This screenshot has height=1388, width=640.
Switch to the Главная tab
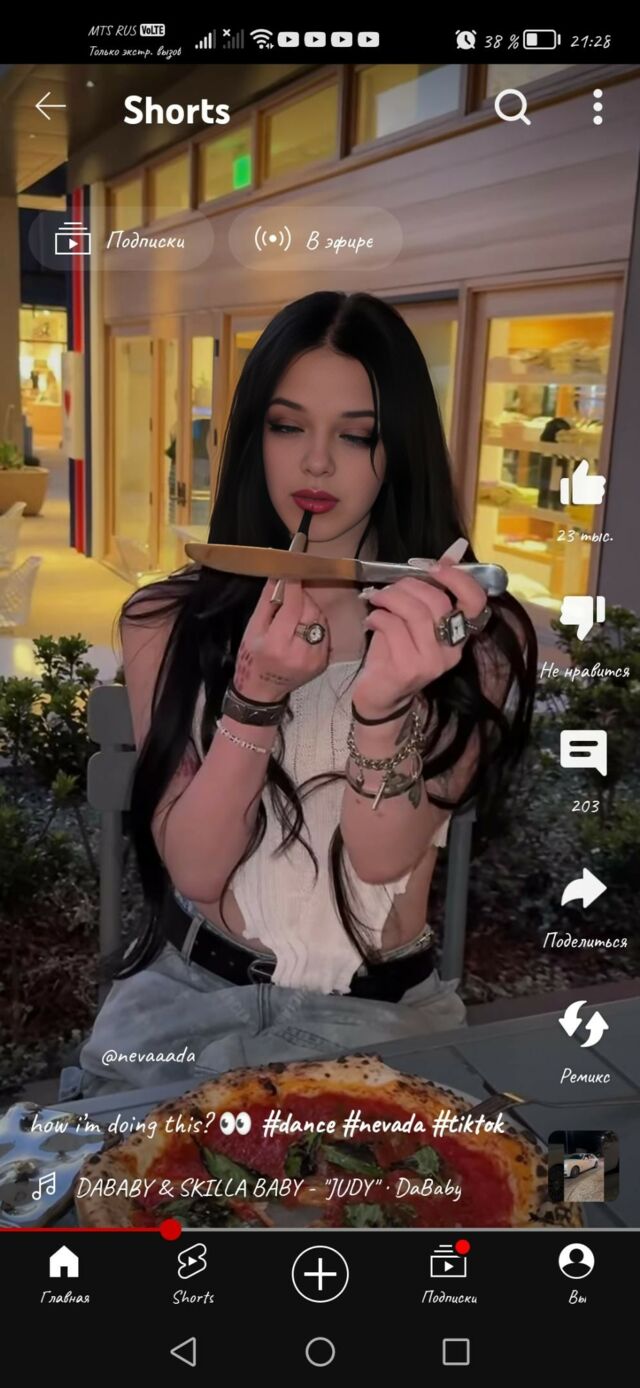(x=64, y=1273)
